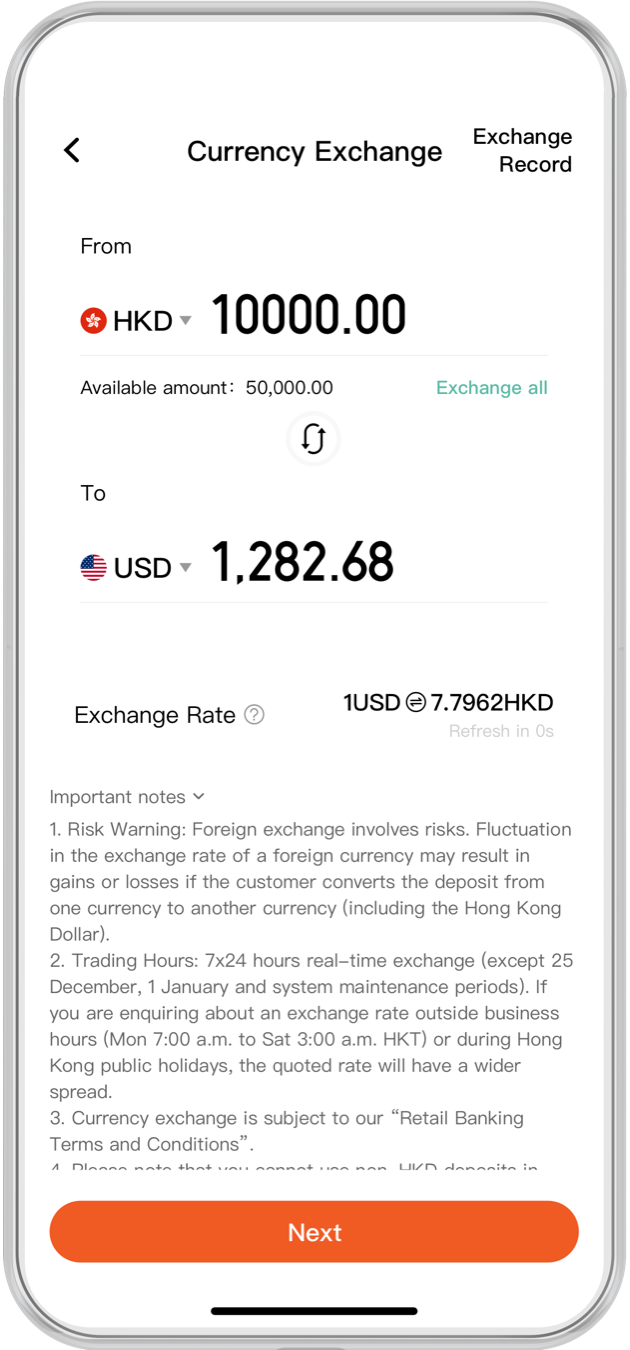630x1350 pixels.
Task: Tap Exchange all
Action: pos(491,388)
